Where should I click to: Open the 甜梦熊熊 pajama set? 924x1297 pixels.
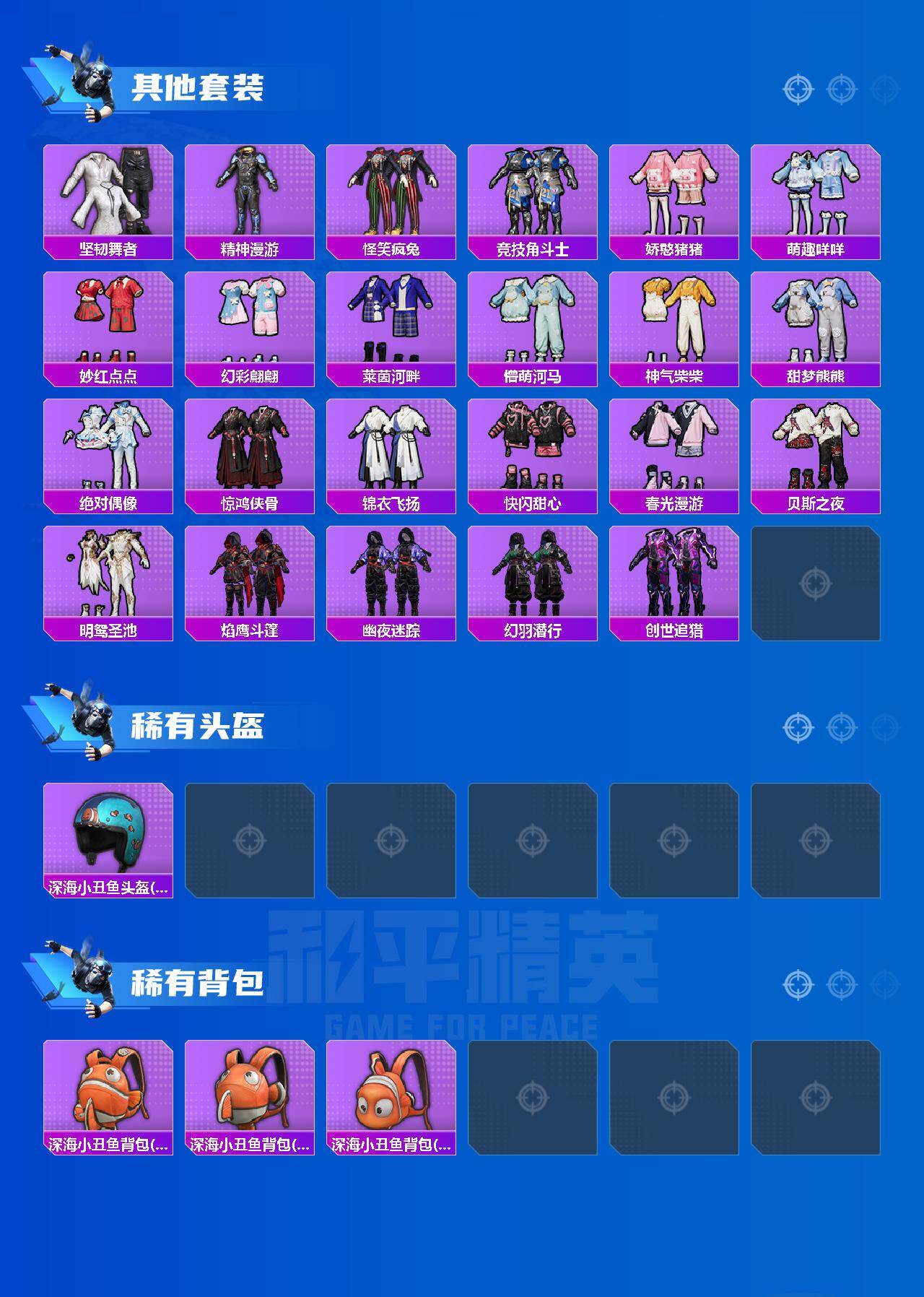pos(818,325)
